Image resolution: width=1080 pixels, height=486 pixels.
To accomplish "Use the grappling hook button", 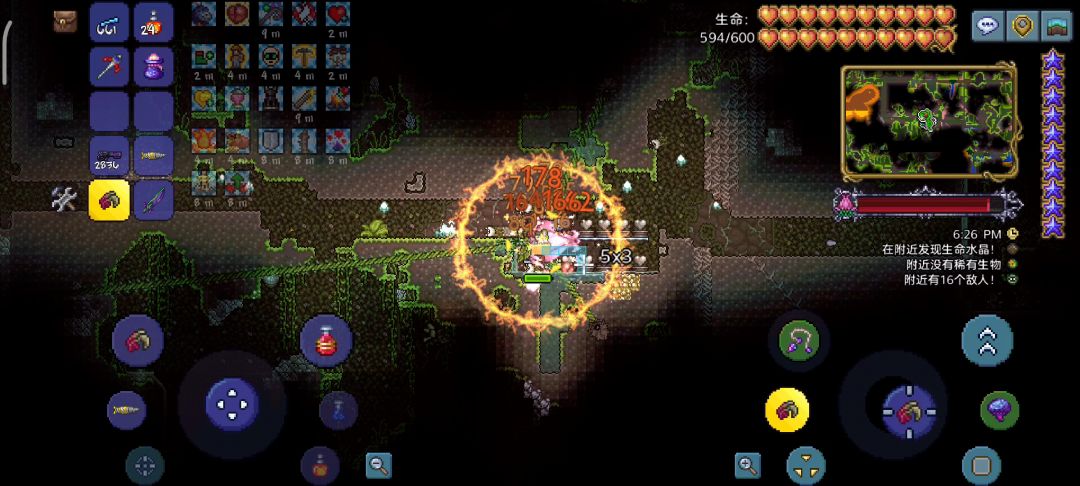I will coord(798,341).
